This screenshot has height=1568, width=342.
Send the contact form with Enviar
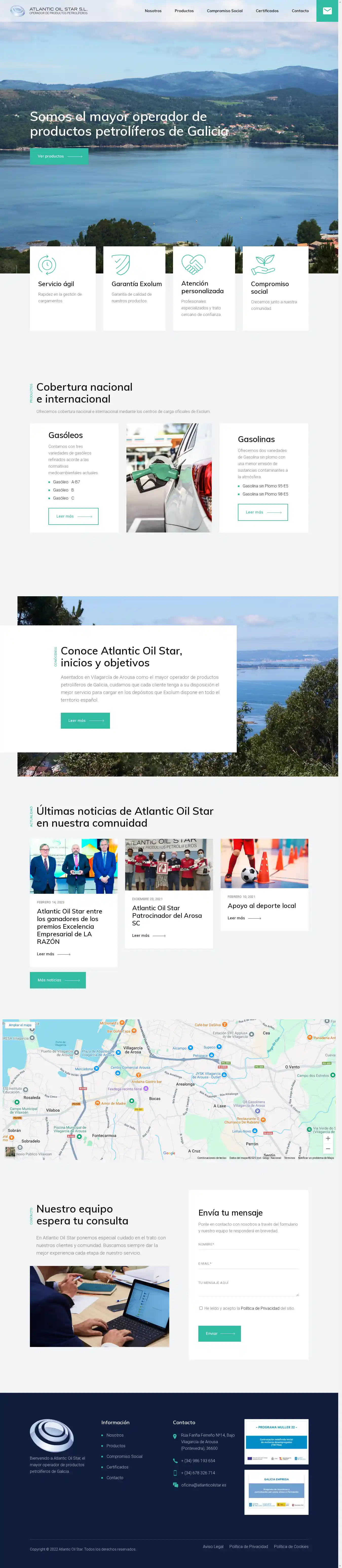219,1334
